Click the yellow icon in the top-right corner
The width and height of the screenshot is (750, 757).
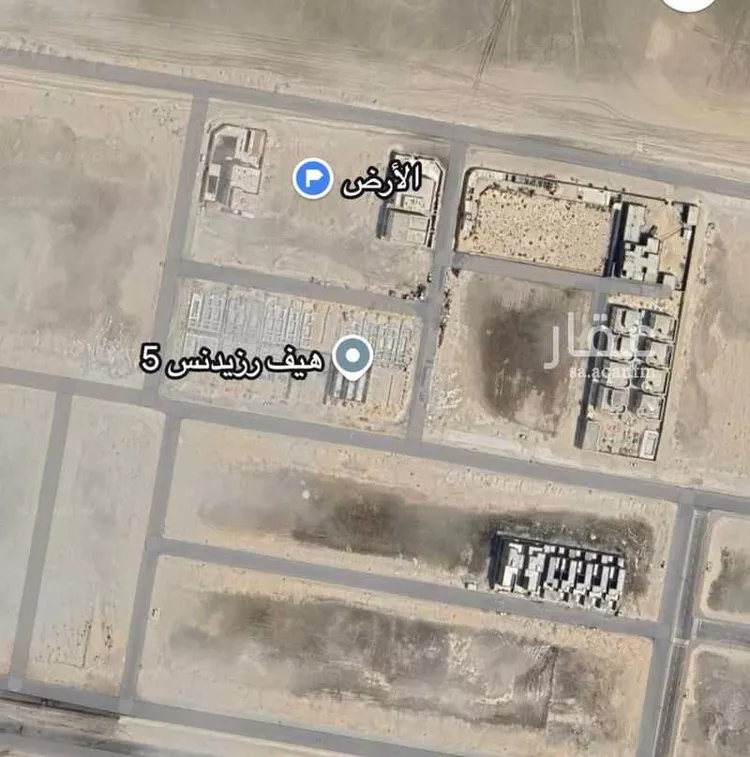690,8
